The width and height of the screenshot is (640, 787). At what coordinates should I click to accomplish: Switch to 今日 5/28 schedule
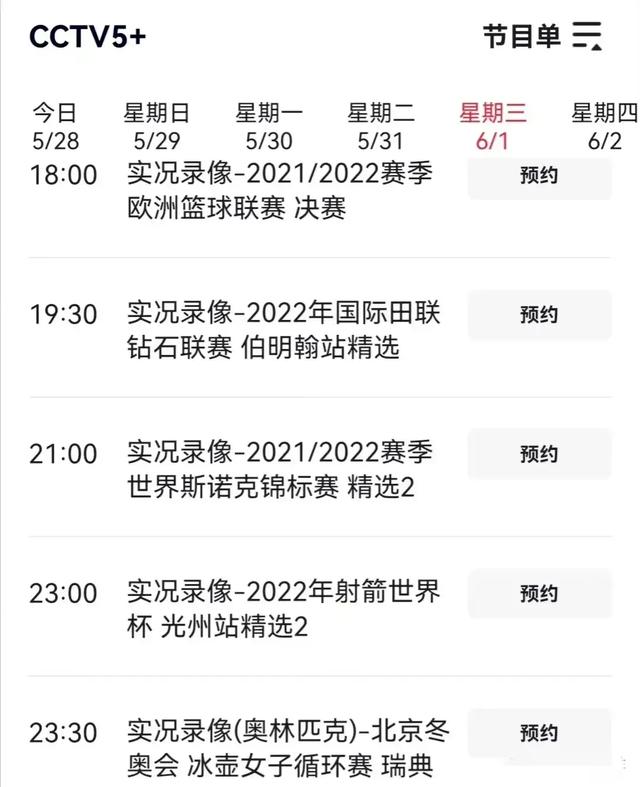54,126
